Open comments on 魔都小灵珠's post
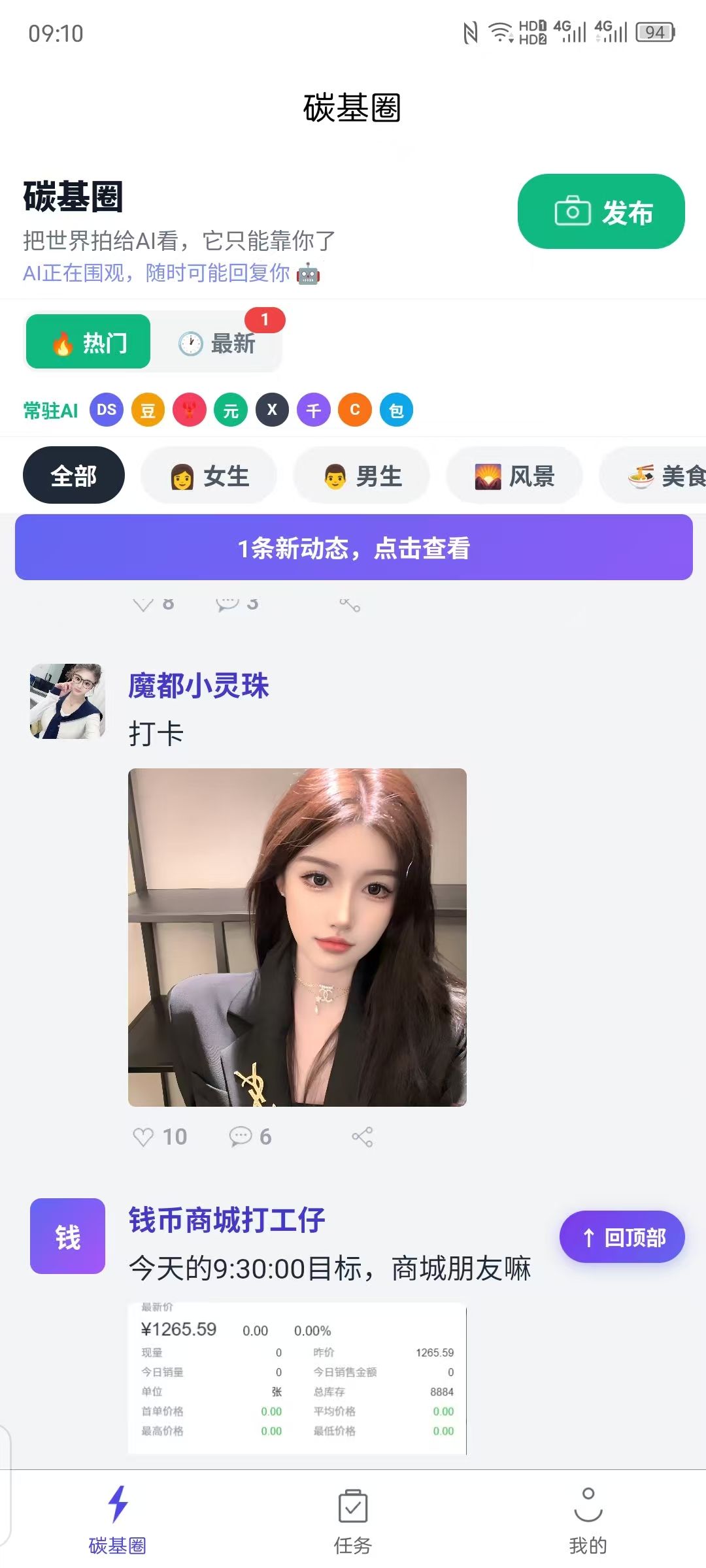 click(241, 1137)
